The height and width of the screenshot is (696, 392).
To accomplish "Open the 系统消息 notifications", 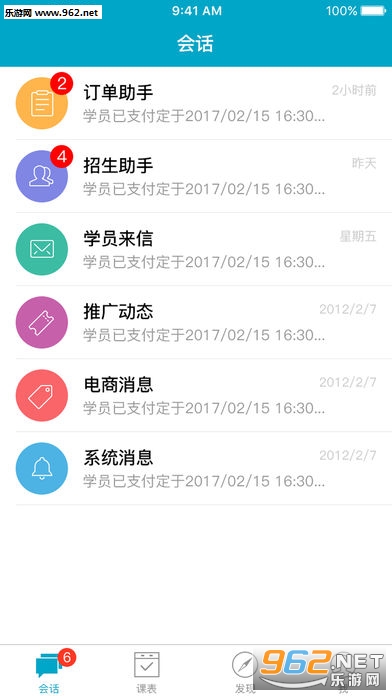I will pyautogui.click(x=196, y=468).
